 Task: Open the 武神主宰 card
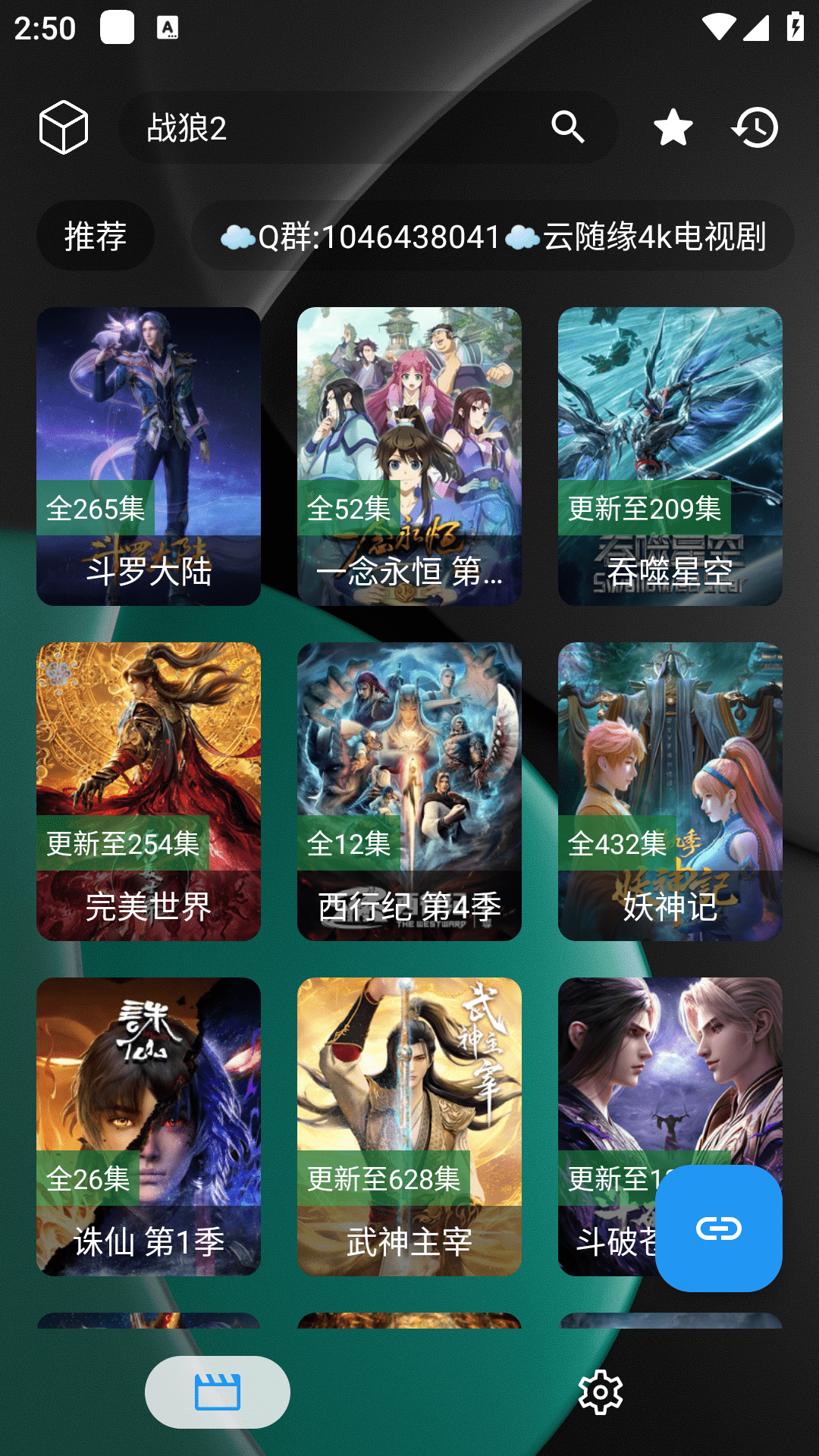click(409, 1127)
